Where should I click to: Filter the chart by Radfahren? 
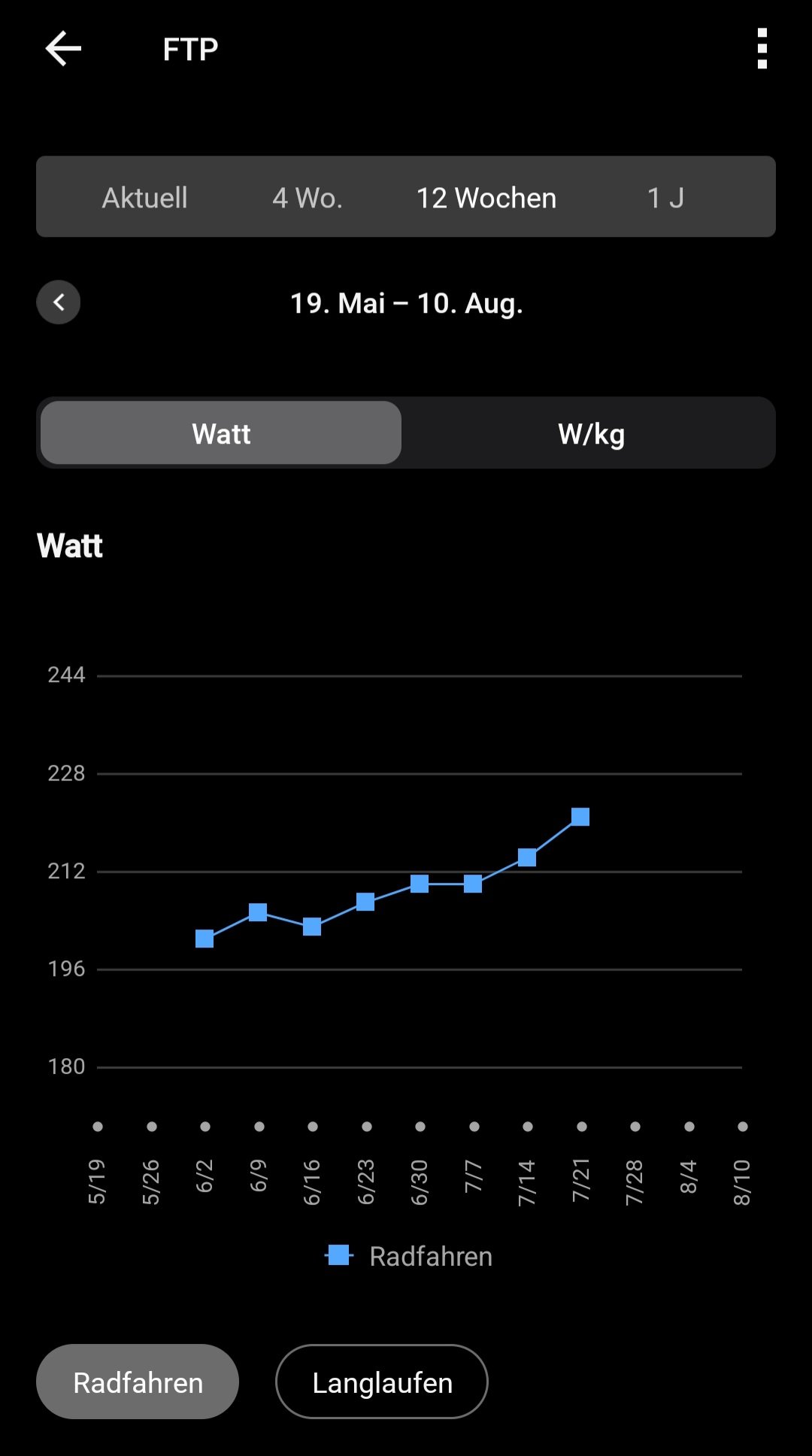coord(138,1382)
